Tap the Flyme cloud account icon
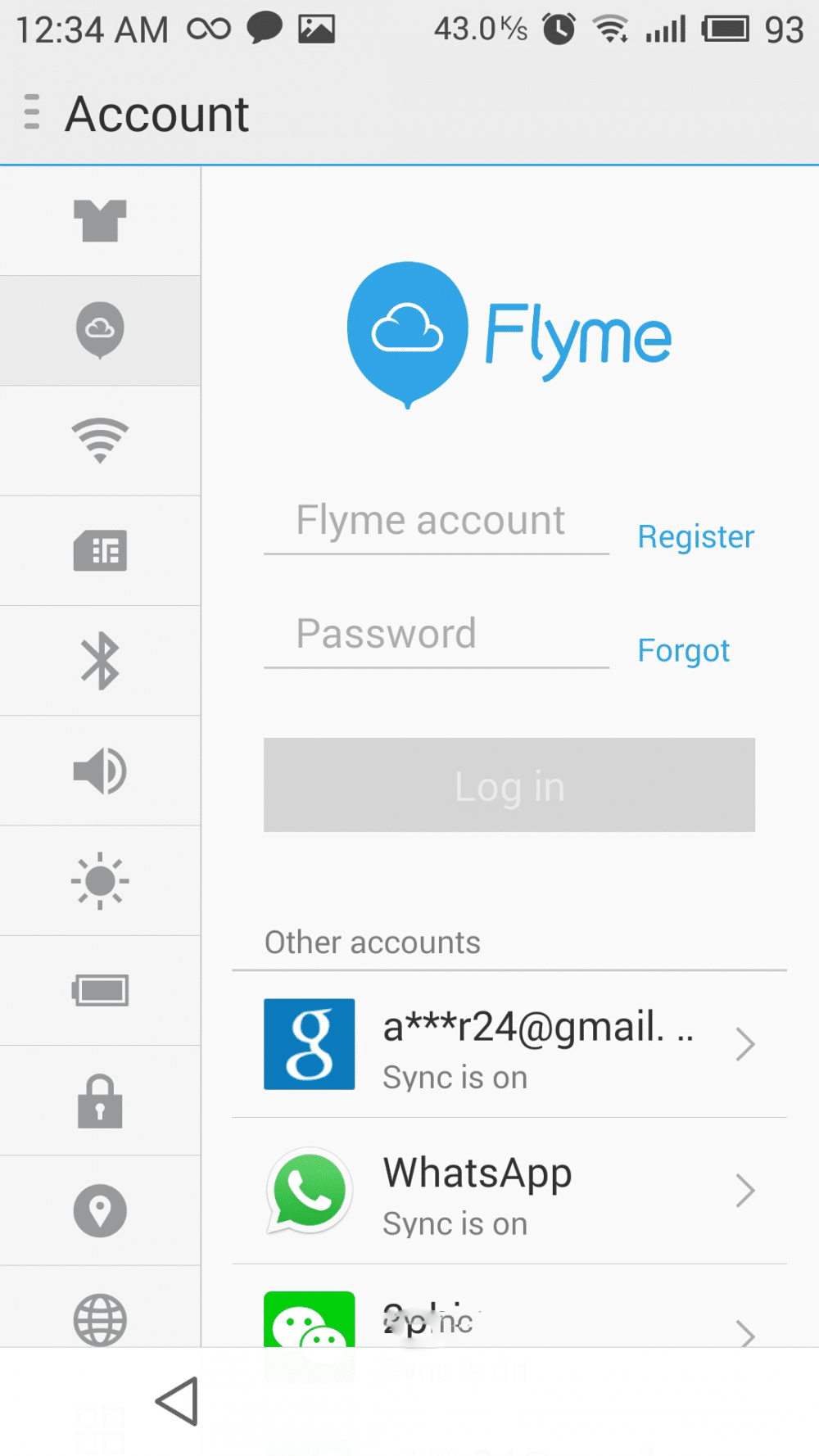 [x=101, y=330]
